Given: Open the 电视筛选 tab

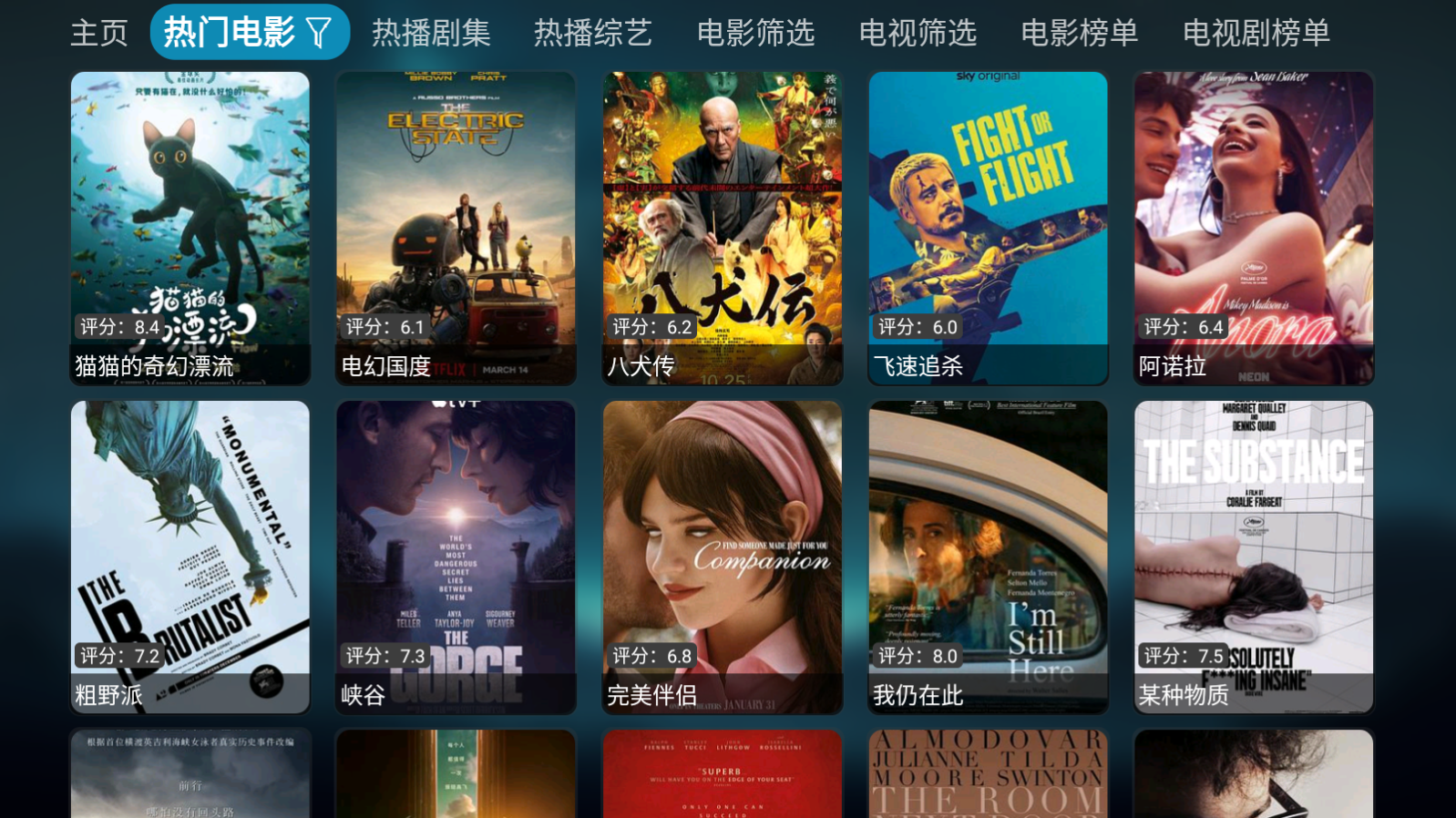Looking at the screenshot, I should 918,34.
